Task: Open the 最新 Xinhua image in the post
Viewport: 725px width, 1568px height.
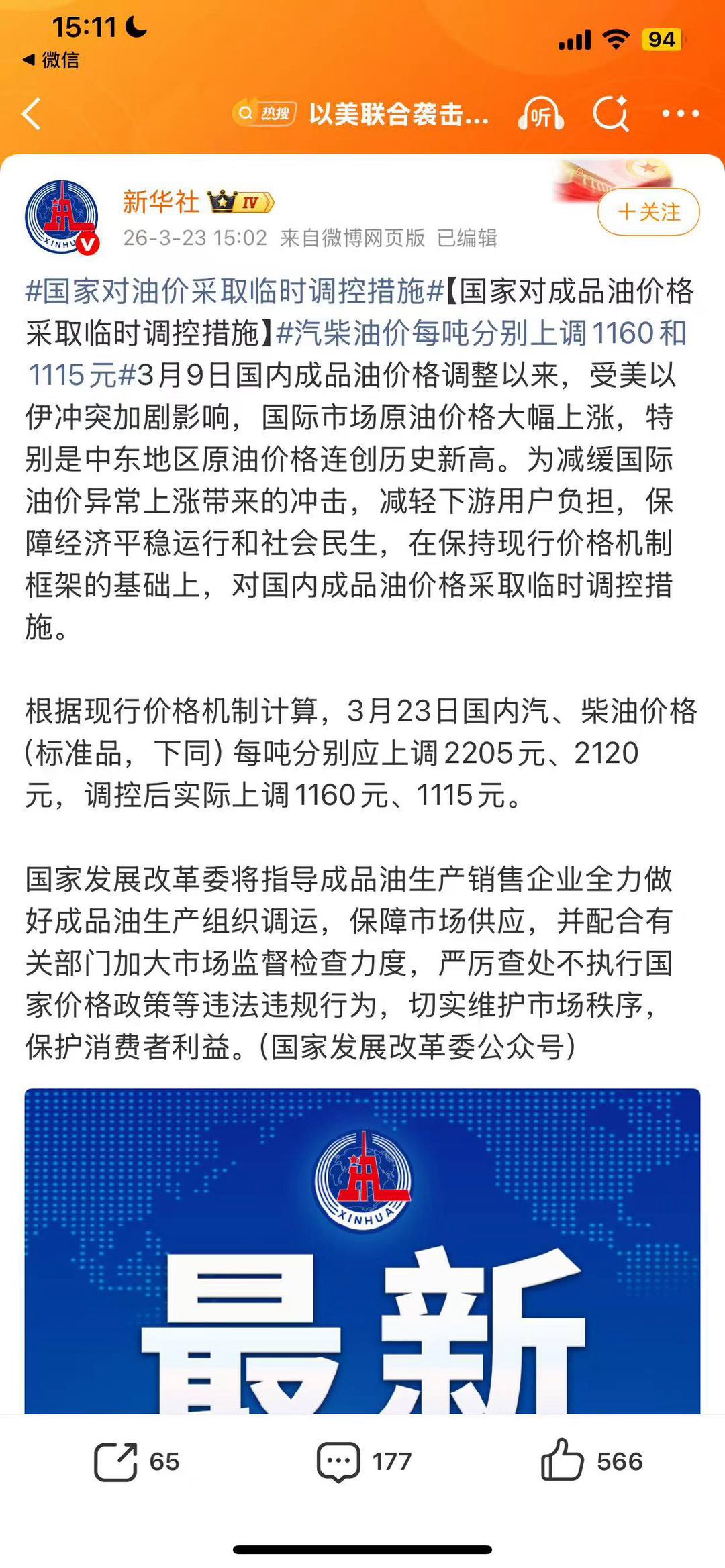Action: coord(362,1249)
